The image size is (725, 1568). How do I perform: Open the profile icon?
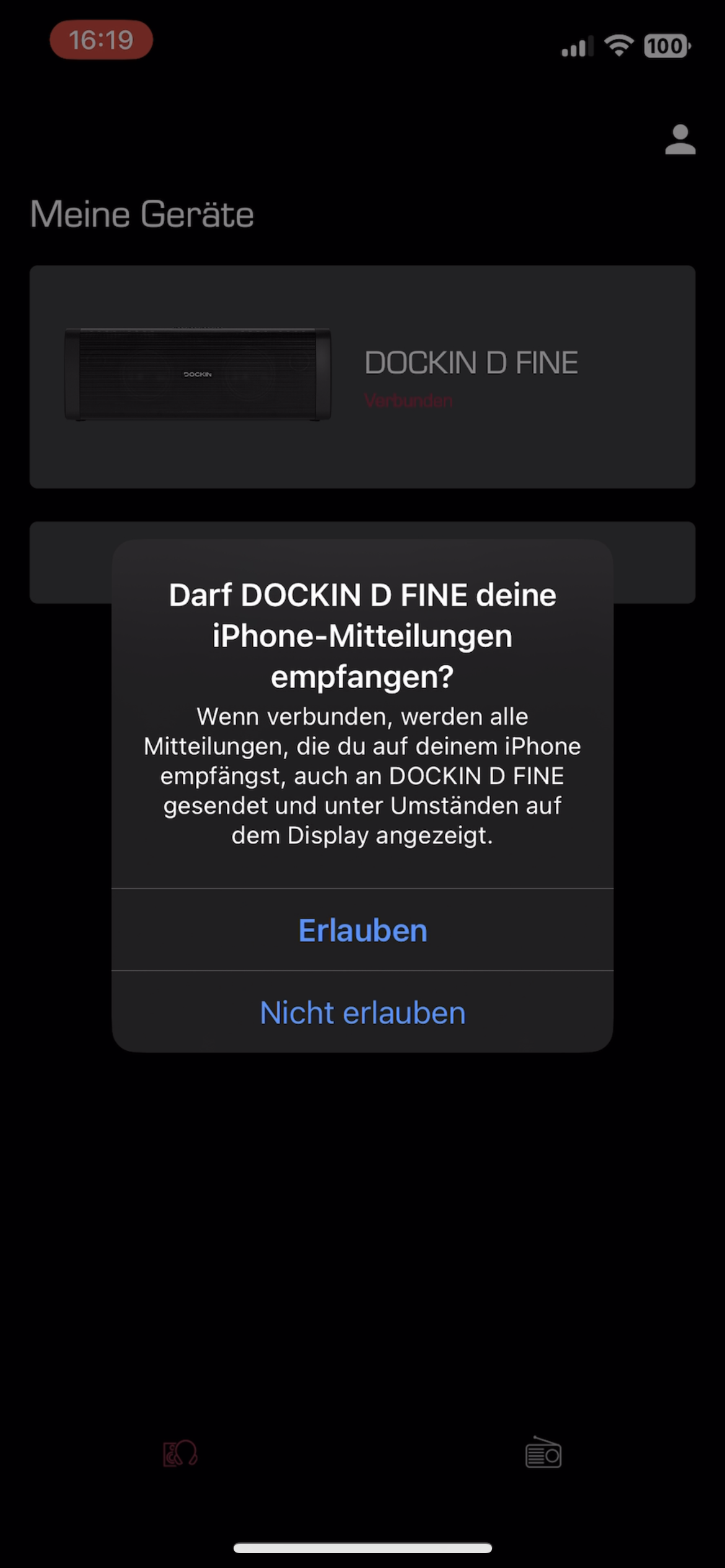[680, 140]
